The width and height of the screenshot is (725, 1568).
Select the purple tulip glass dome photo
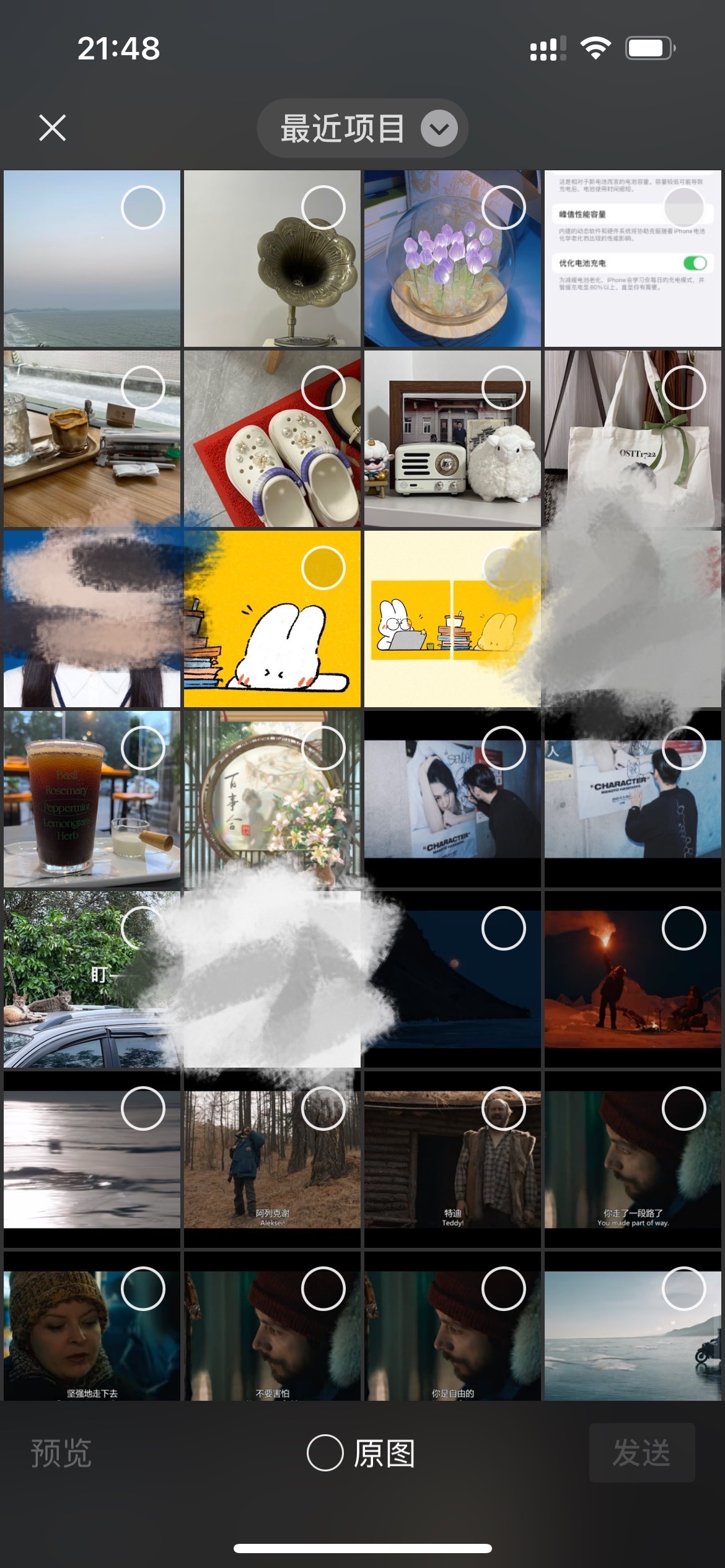pyautogui.click(x=503, y=207)
